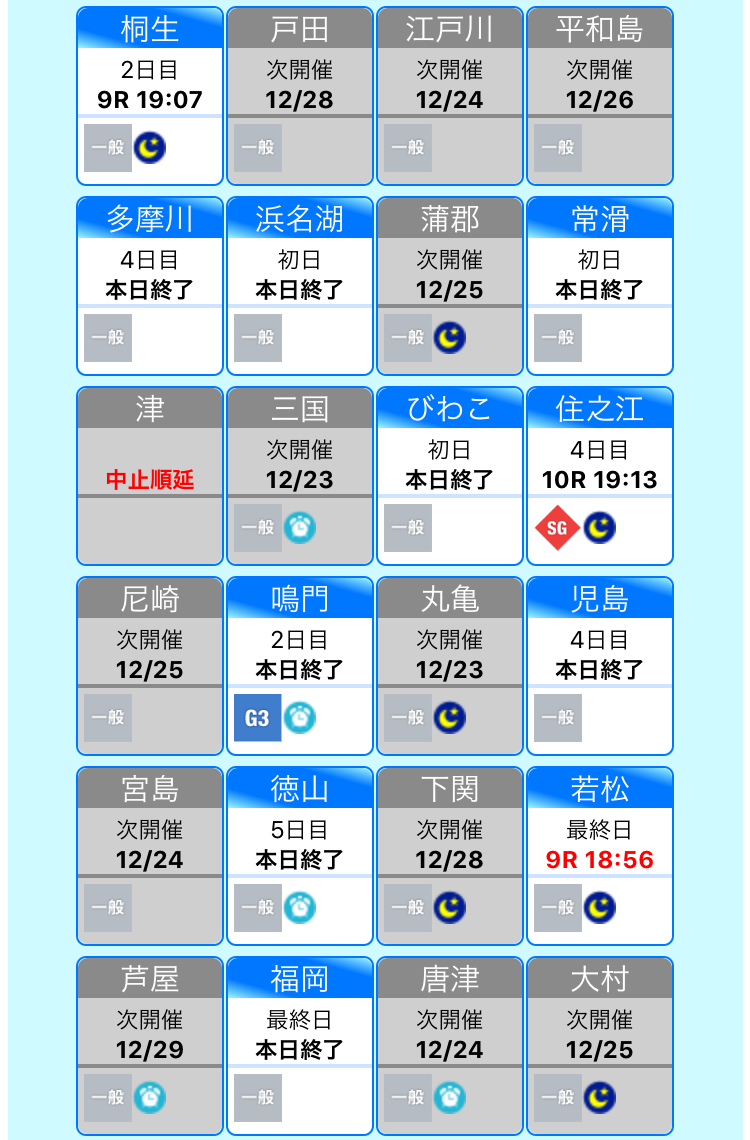Open the 若松 9R 18:56 card
The width and height of the screenshot is (750, 1140).
pyautogui.click(x=600, y=856)
